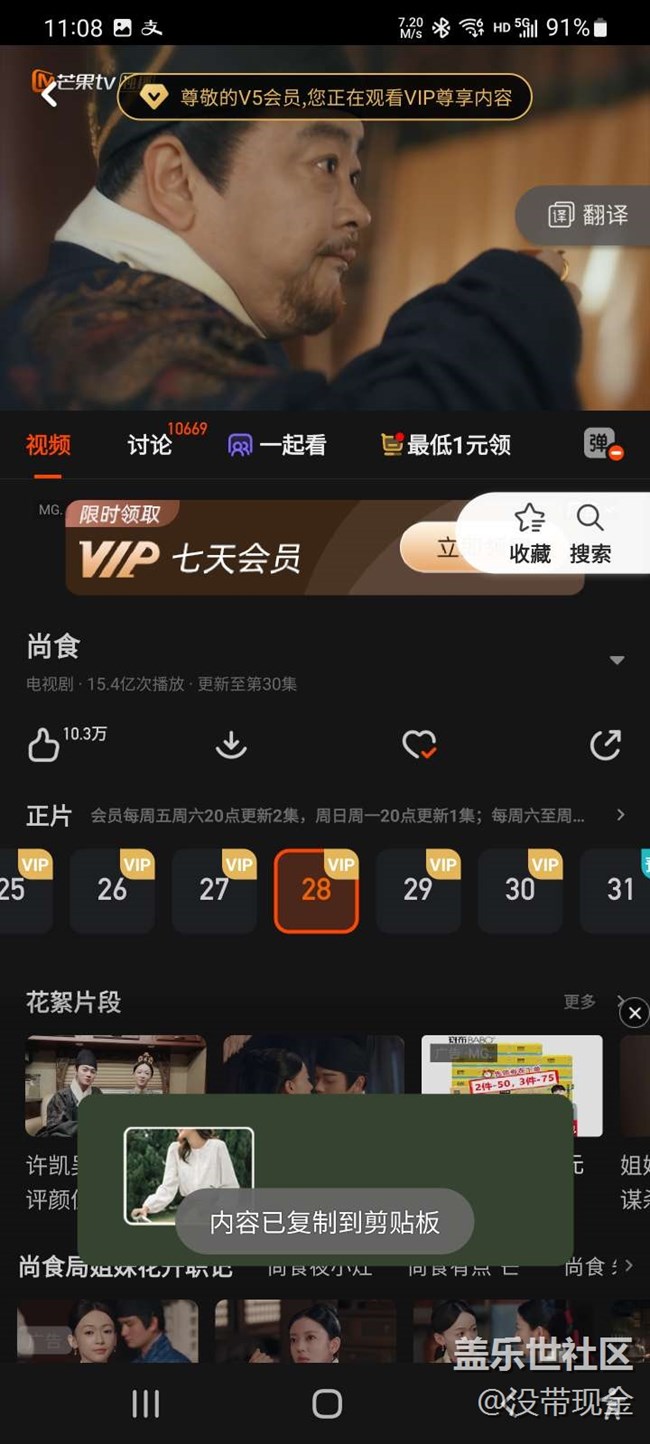The width and height of the screenshot is (650, 1444).
Task: Switch to the 讨论 tab
Action: [x=150, y=445]
